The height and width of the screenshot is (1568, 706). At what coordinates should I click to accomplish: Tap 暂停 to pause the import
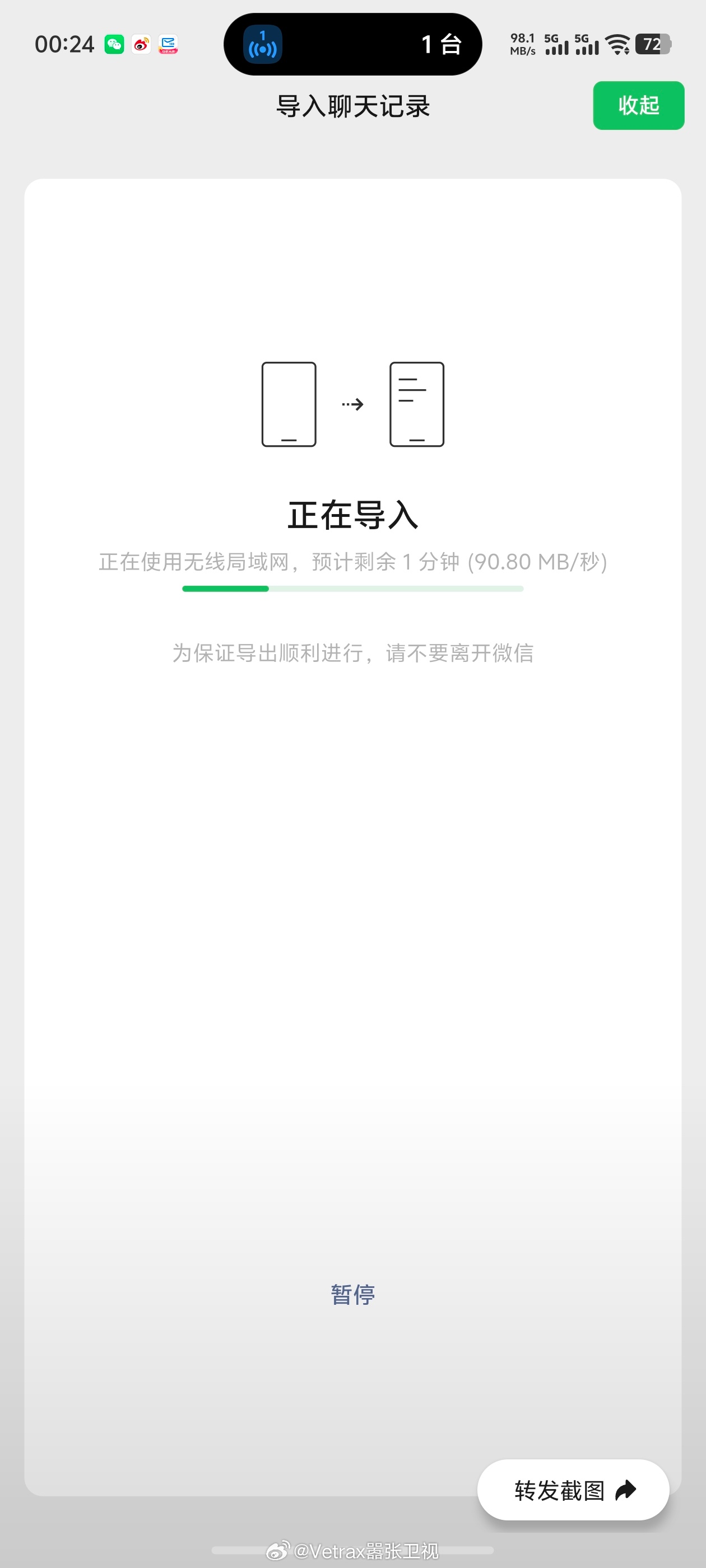coord(352,1294)
